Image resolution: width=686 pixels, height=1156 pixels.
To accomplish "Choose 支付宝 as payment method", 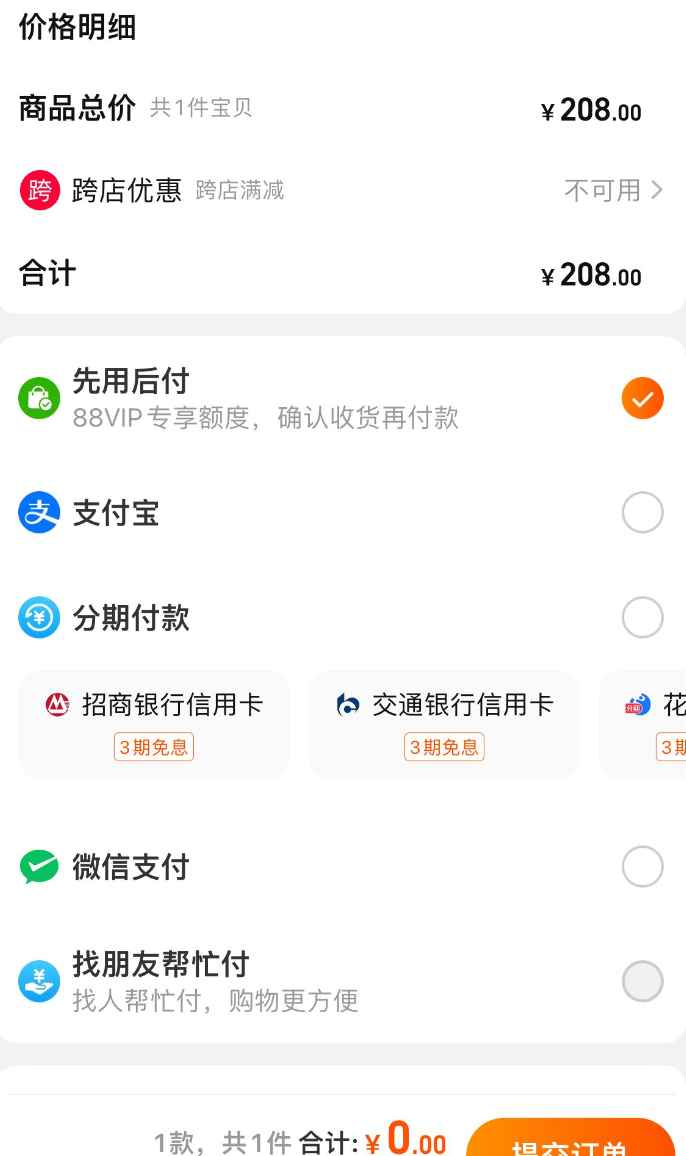I will 642,513.
